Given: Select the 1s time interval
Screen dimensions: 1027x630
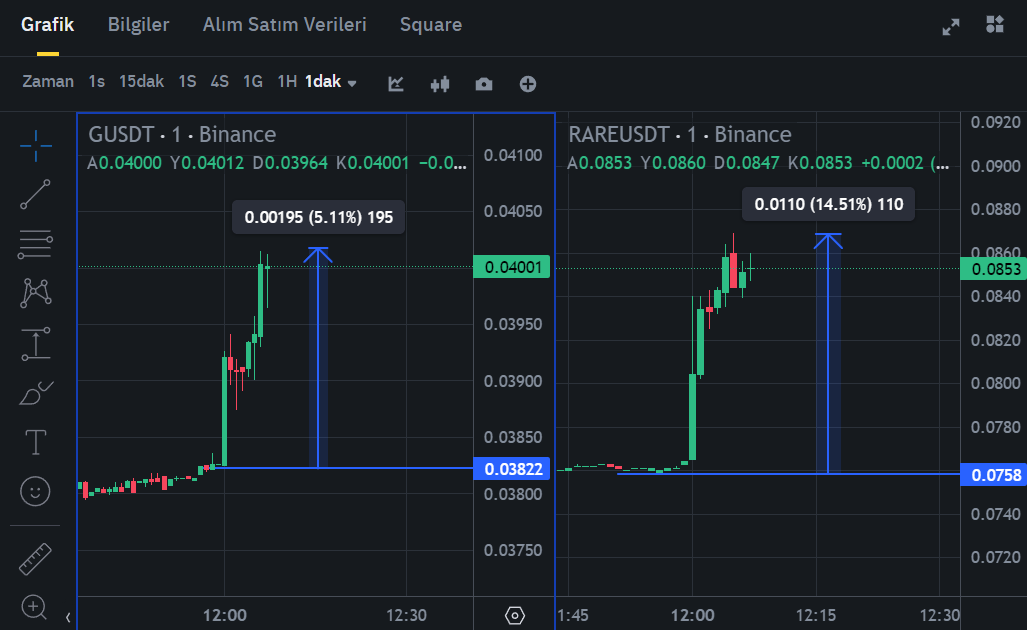Looking at the screenshot, I should click(x=96, y=82).
